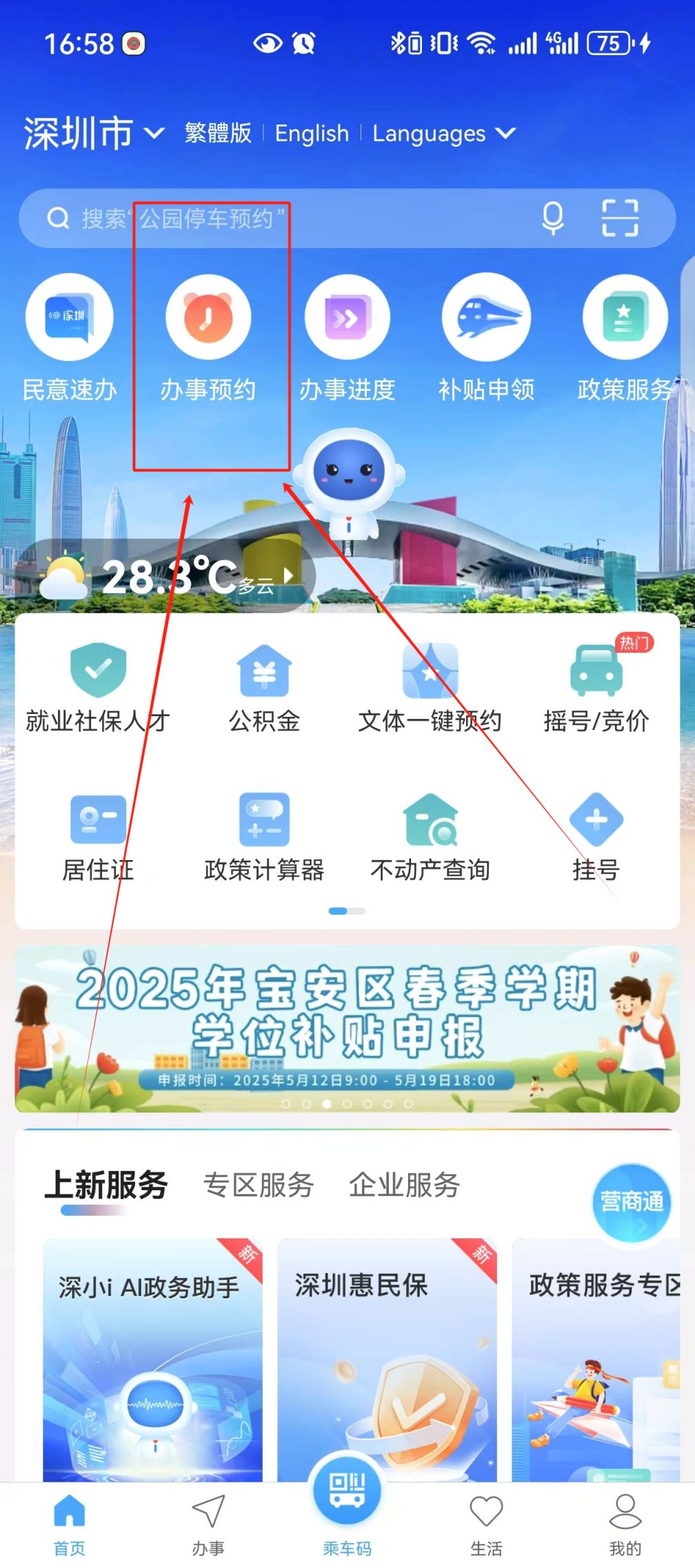Start voice search with microphone icon

coord(552,218)
